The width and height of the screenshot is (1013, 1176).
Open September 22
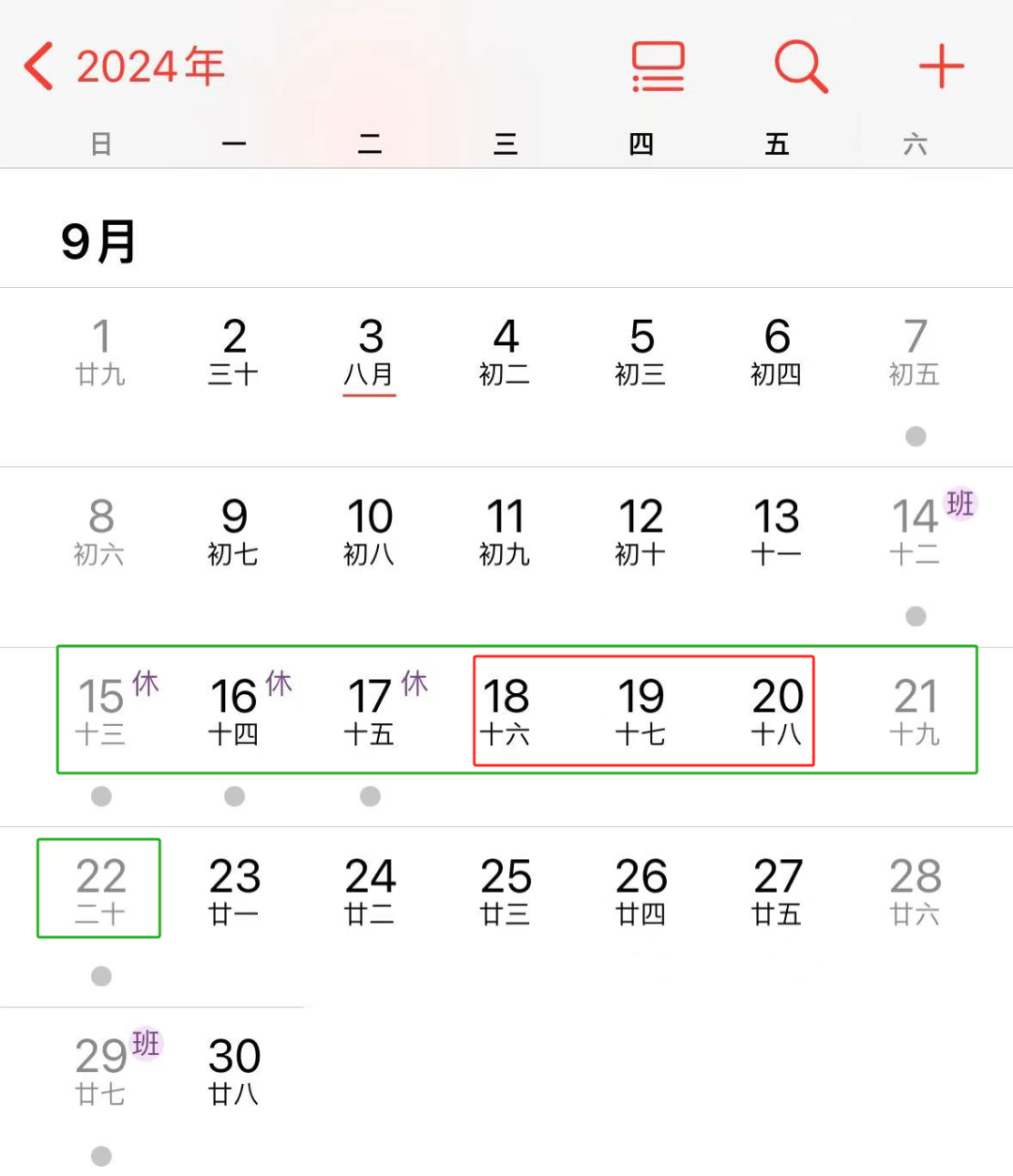pyautogui.click(x=100, y=889)
